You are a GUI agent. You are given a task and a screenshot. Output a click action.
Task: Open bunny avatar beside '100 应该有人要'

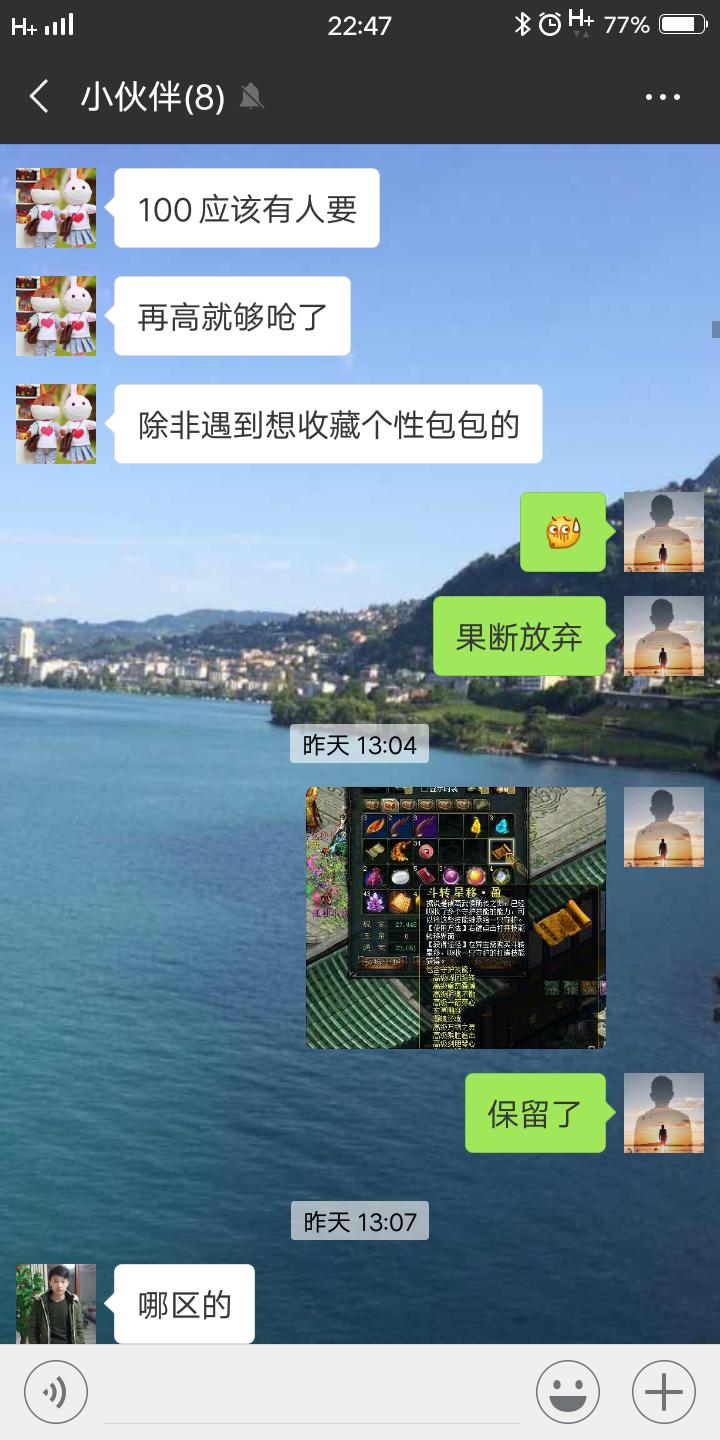(56, 208)
